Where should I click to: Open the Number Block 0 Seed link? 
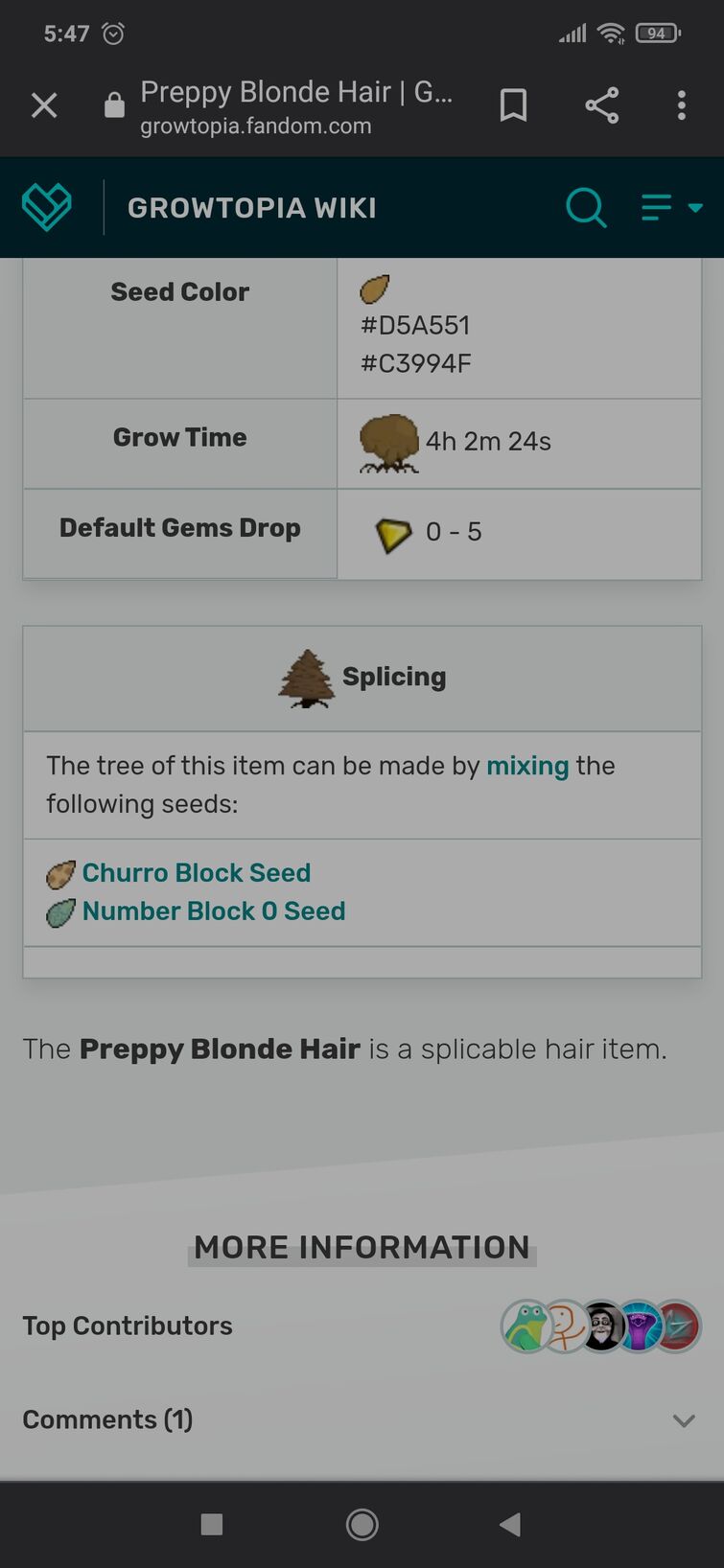(213, 911)
